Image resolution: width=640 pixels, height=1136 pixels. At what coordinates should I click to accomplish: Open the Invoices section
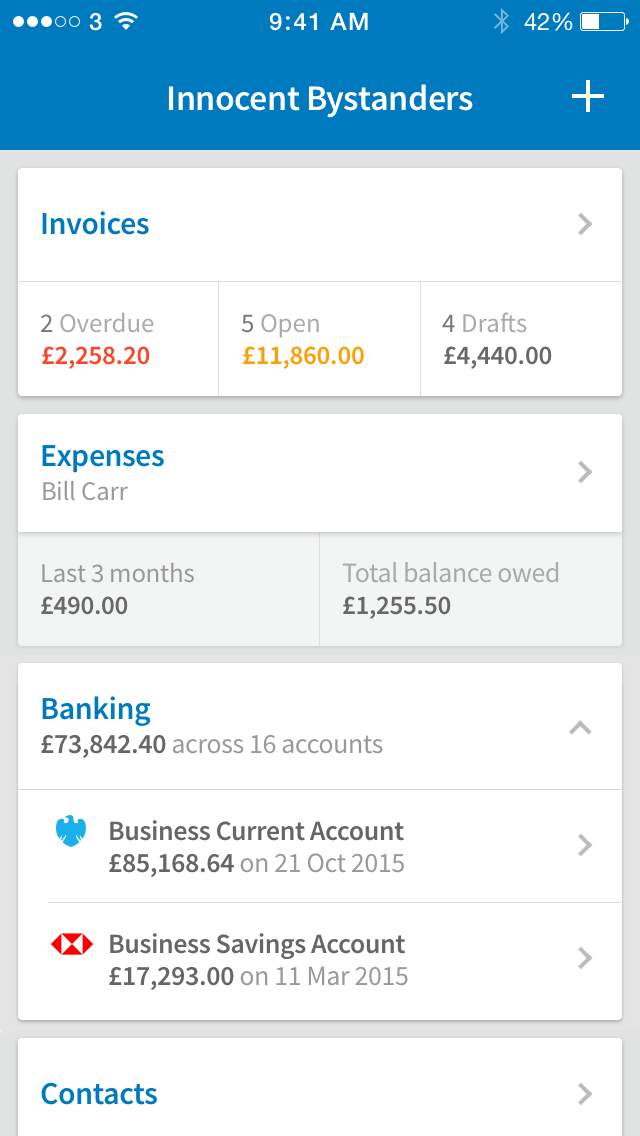(x=320, y=225)
